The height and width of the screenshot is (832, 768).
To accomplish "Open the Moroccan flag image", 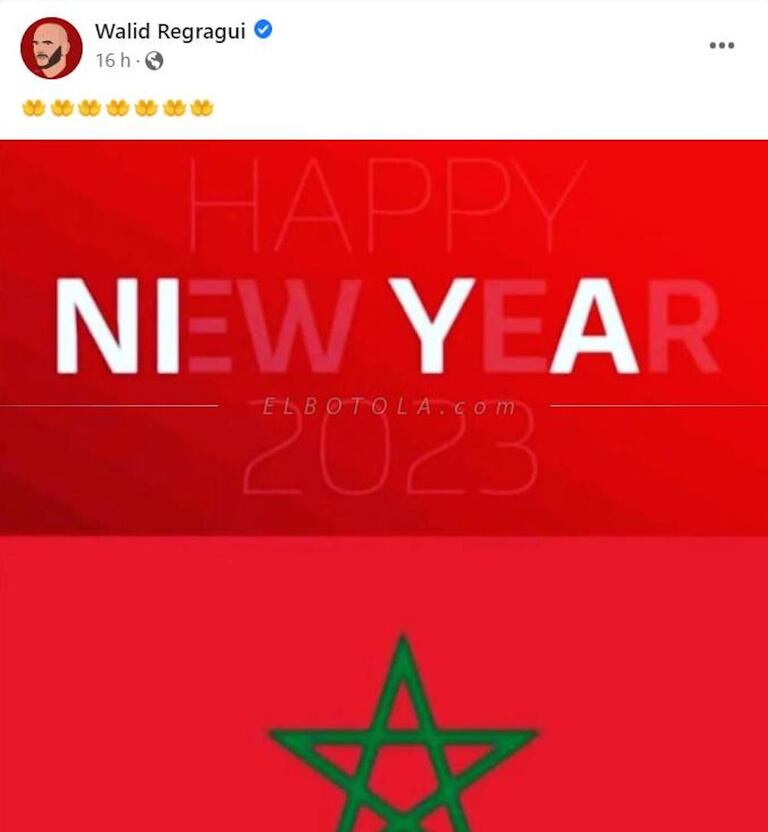I will (x=384, y=684).
